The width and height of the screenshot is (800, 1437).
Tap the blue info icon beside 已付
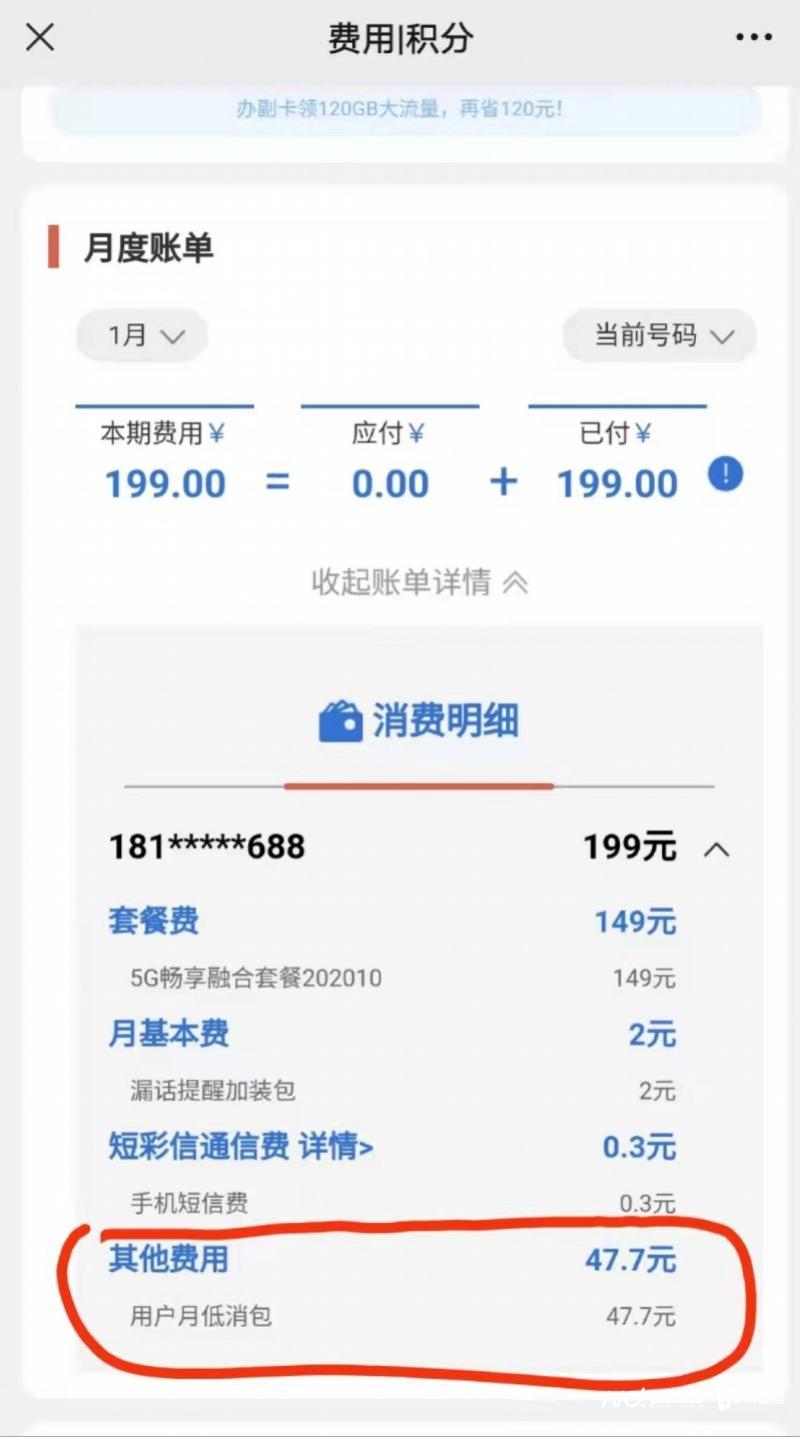(x=725, y=474)
